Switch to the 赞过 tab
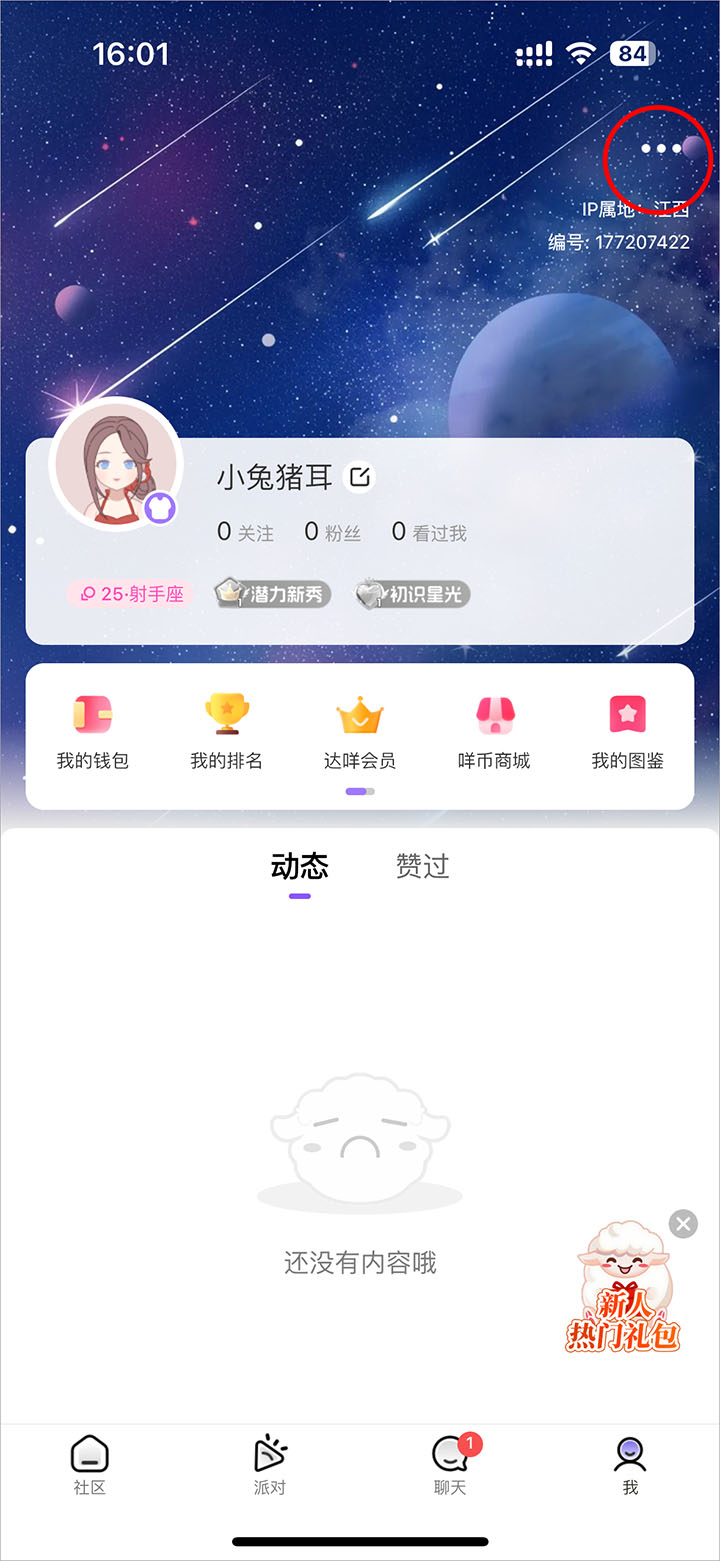Image resolution: width=720 pixels, height=1561 pixels. pyautogui.click(x=422, y=866)
